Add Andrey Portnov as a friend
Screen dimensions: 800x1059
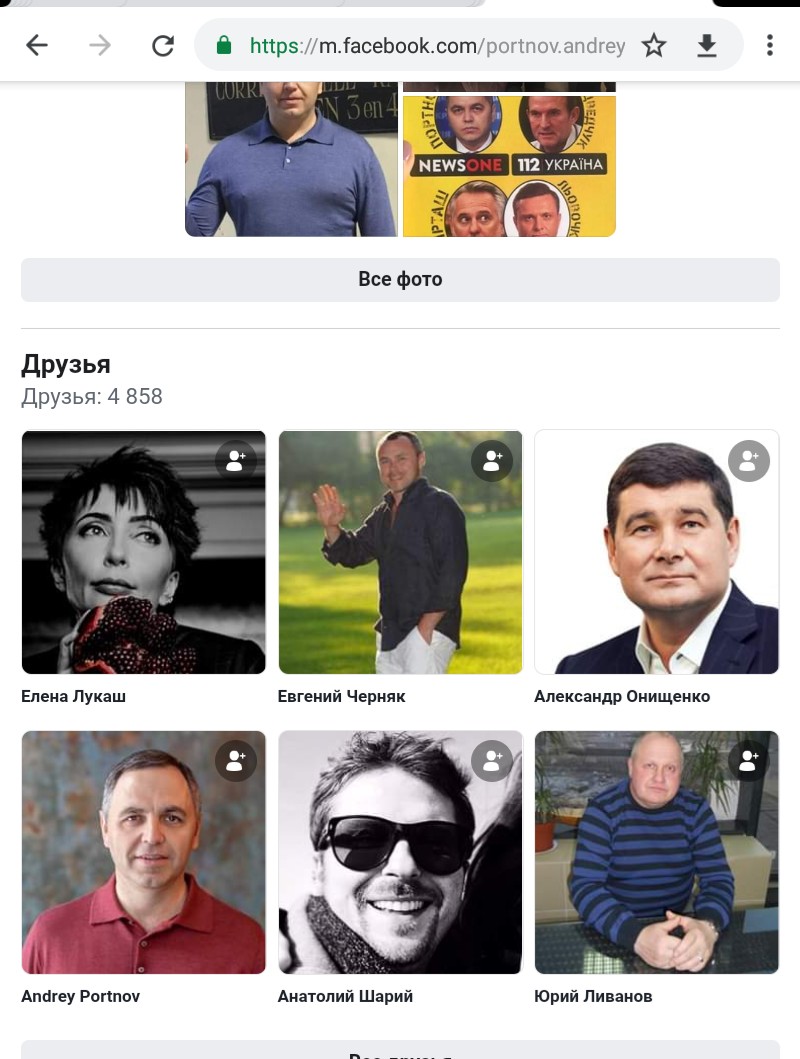click(x=236, y=761)
